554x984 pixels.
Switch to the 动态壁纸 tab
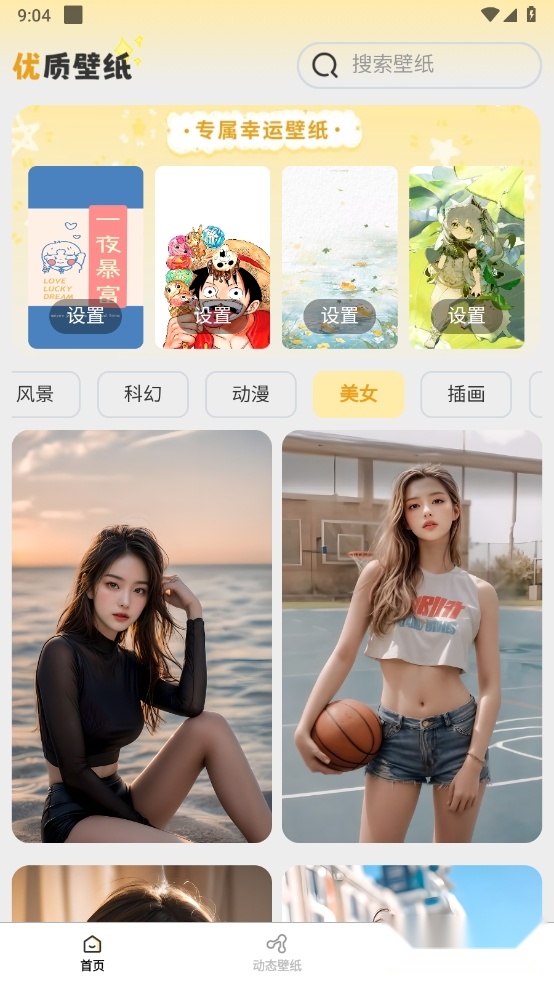tap(277, 953)
